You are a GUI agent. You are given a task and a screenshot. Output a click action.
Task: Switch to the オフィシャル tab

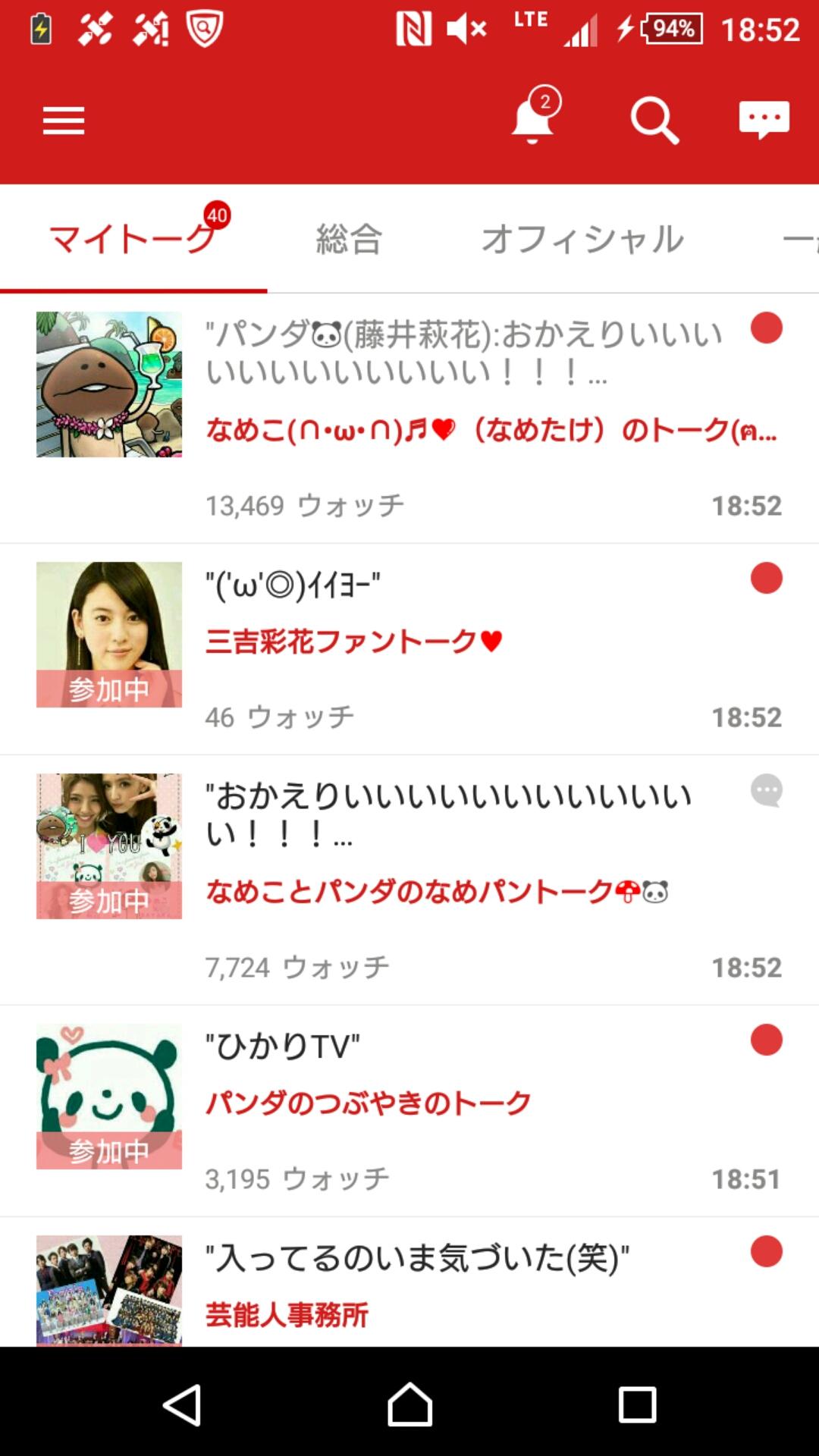(582, 239)
